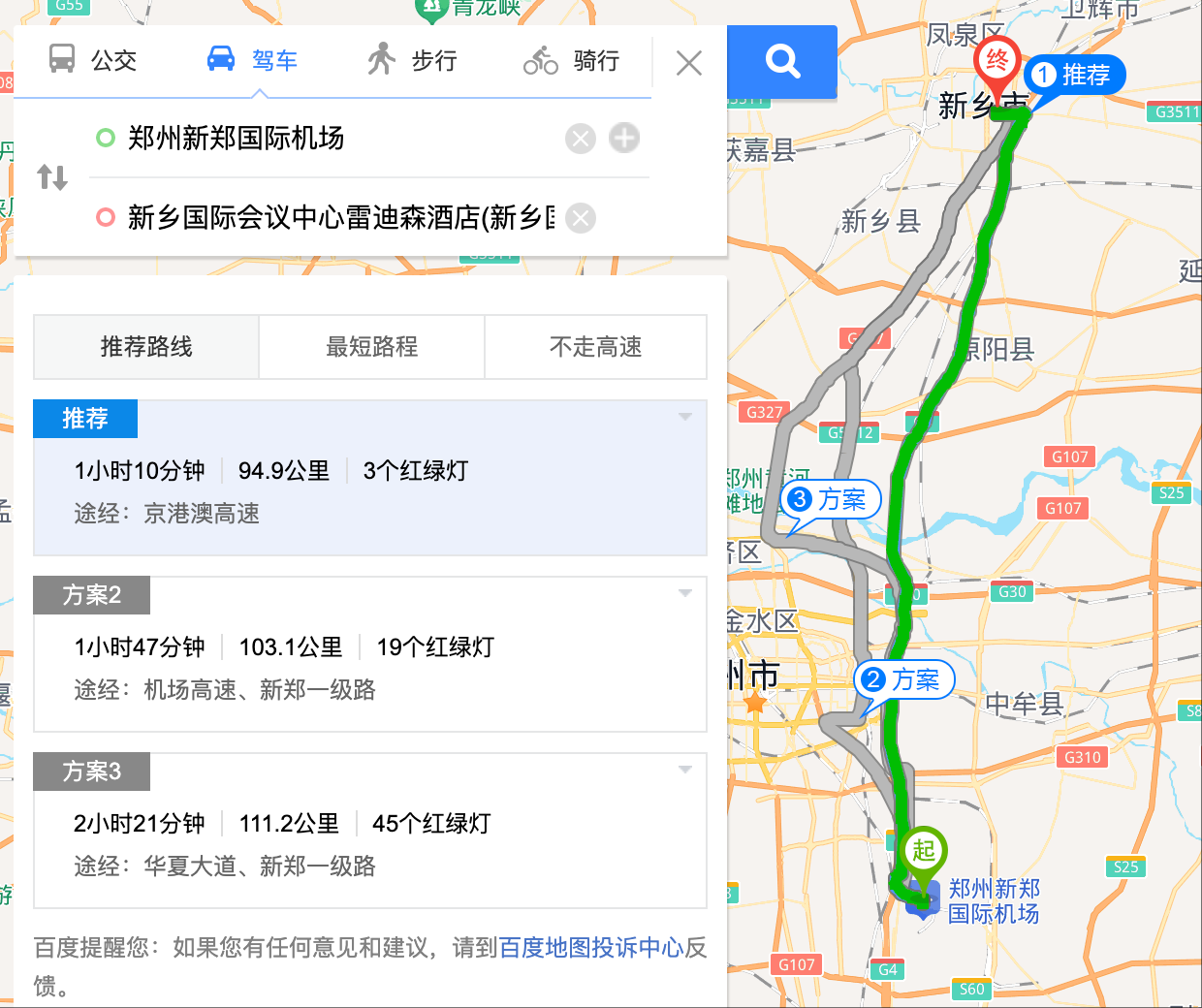This screenshot has width=1202, height=1008.
Task: Edit the destination 新乡国际会议中心雷迪森酒店
Action: [x=330, y=218]
